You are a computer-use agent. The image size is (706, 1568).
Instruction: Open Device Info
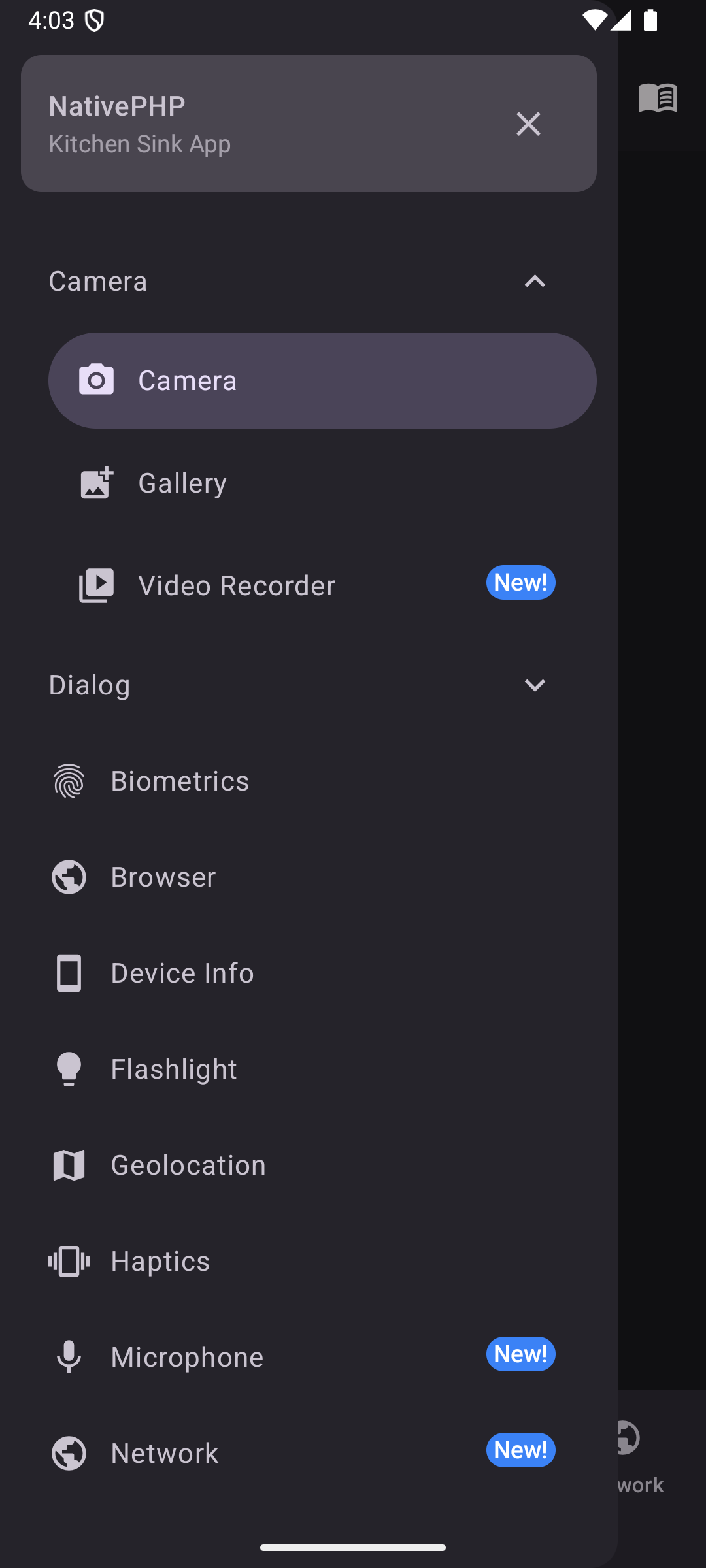tap(182, 973)
